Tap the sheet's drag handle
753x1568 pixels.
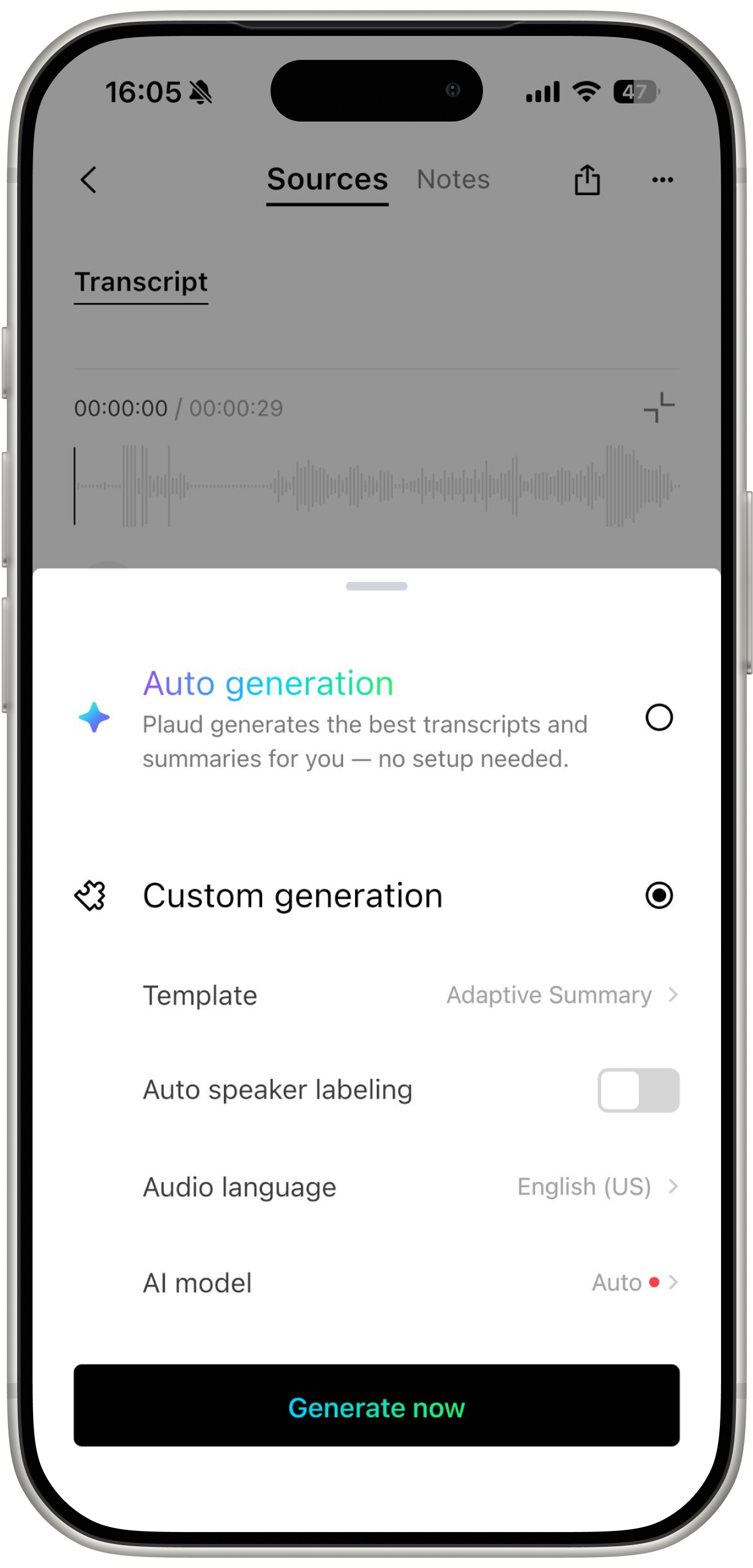coord(377,586)
